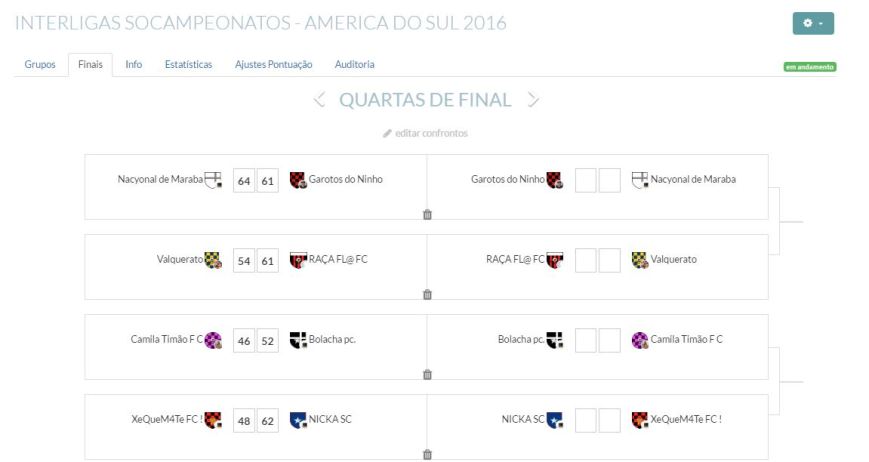Enter XeQueM4Te FC second-leg away score
Image resolution: width=869 pixels, height=462 pixels.
click(x=609, y=421)
